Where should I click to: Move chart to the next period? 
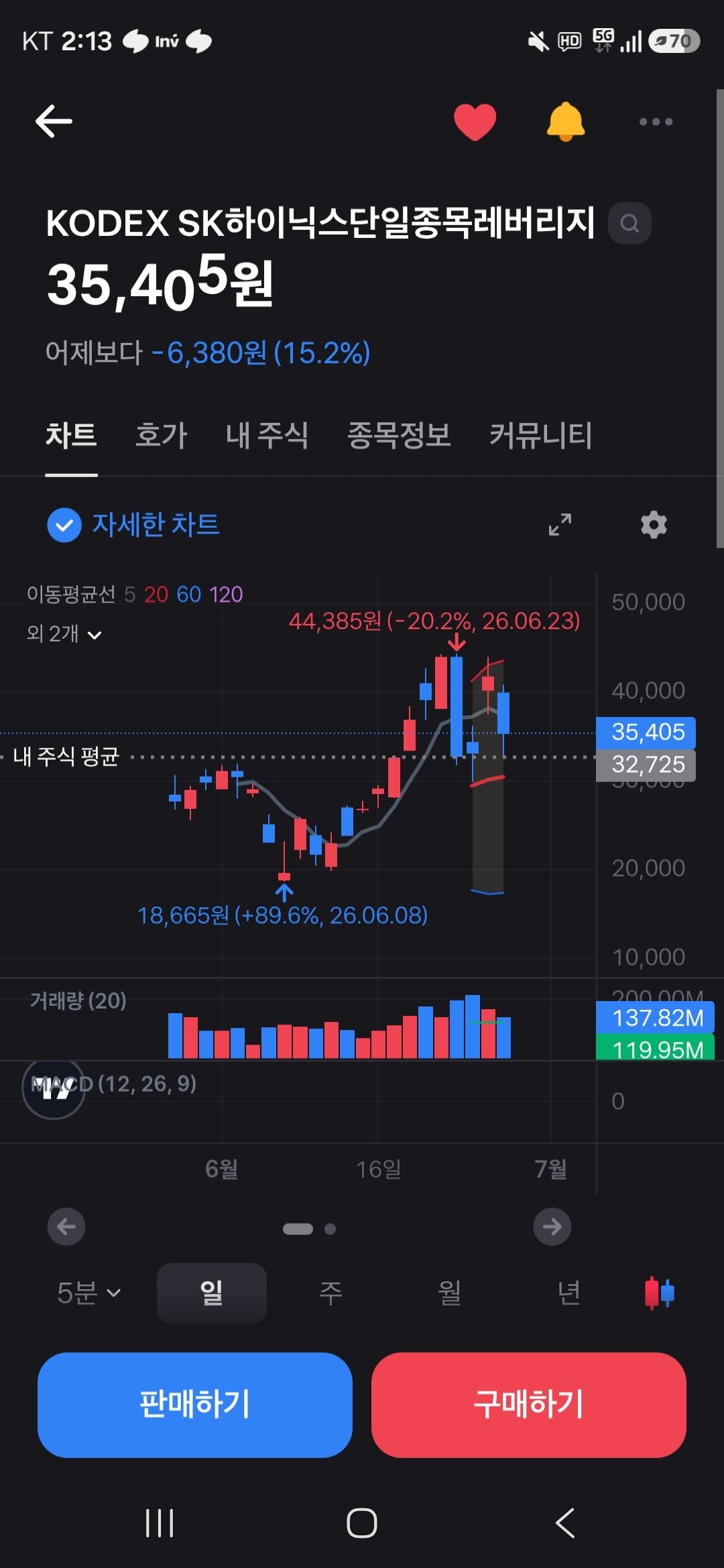tap(552, 1227)
